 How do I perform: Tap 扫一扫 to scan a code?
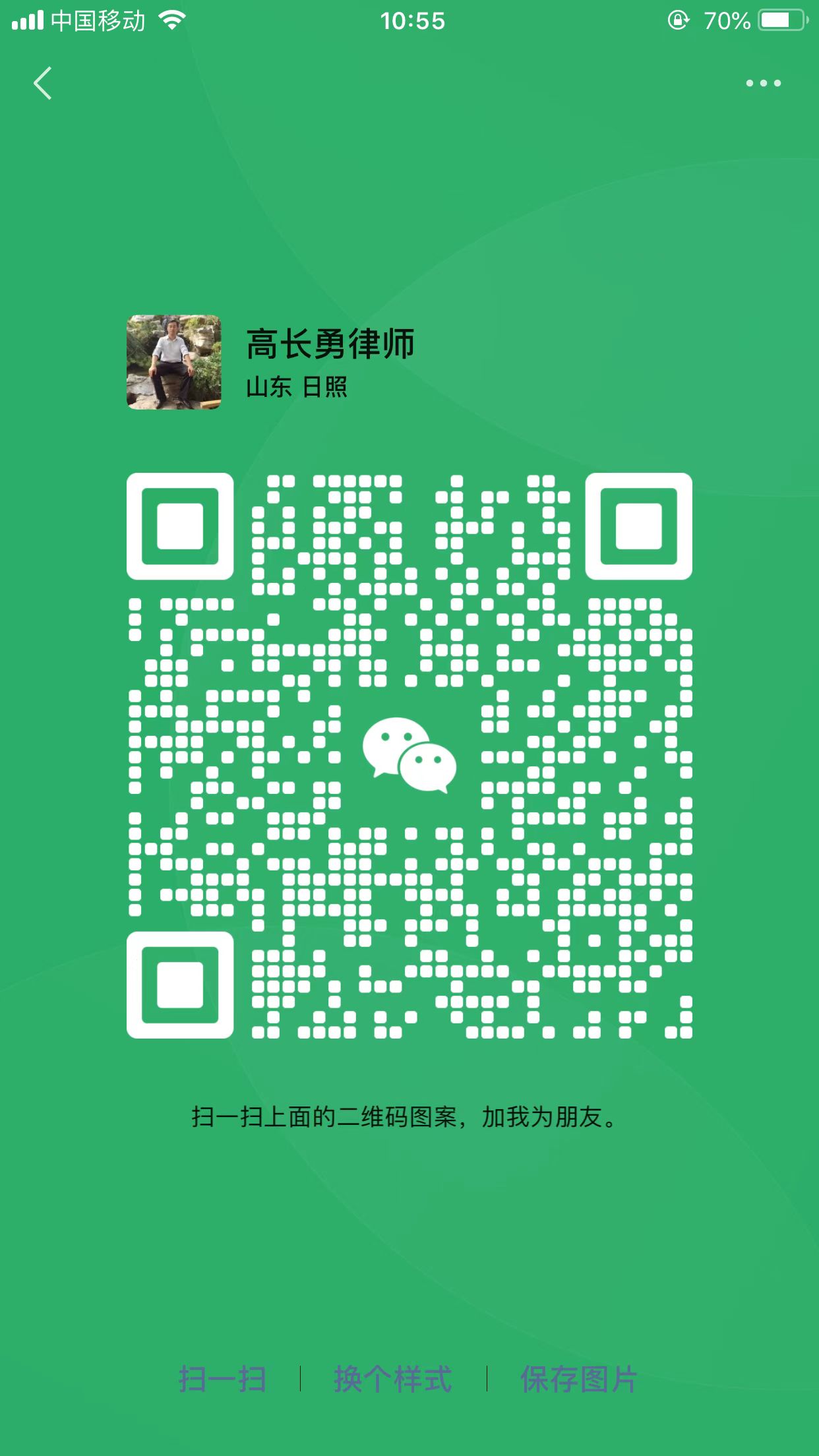coord(222,1379)
